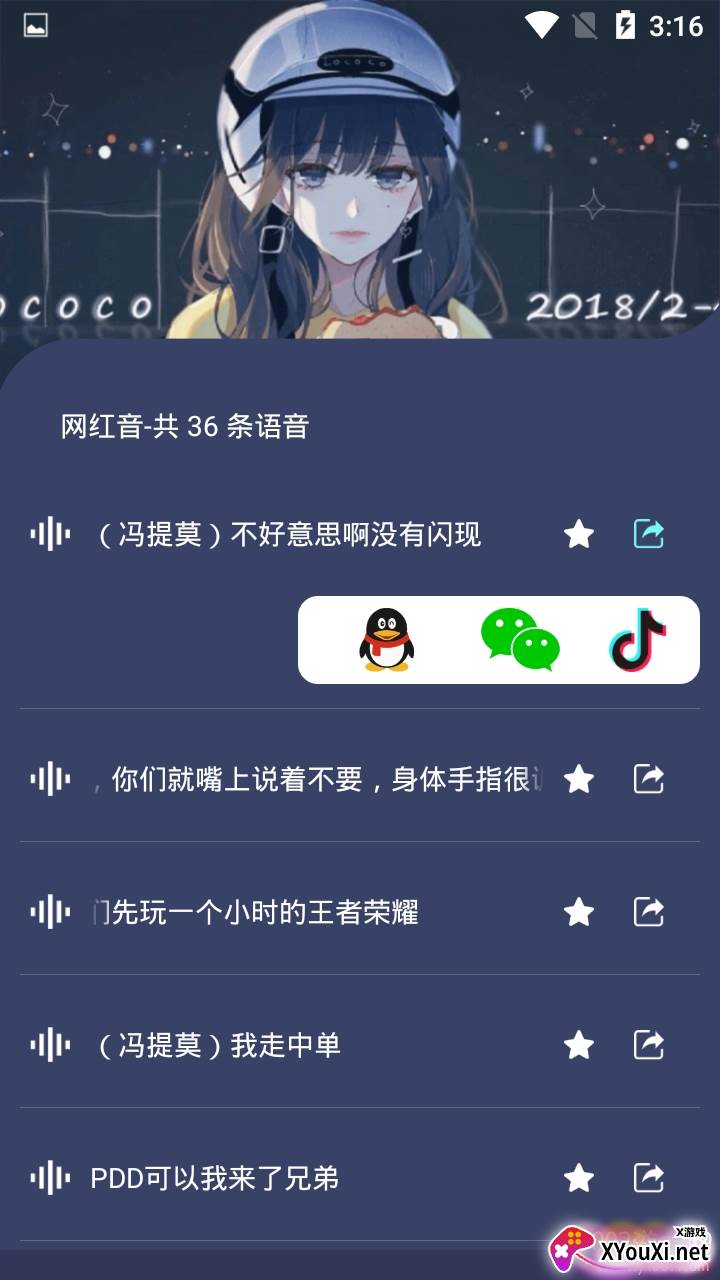Star the 你们就嘴上说着不要 voice clip

579,779
